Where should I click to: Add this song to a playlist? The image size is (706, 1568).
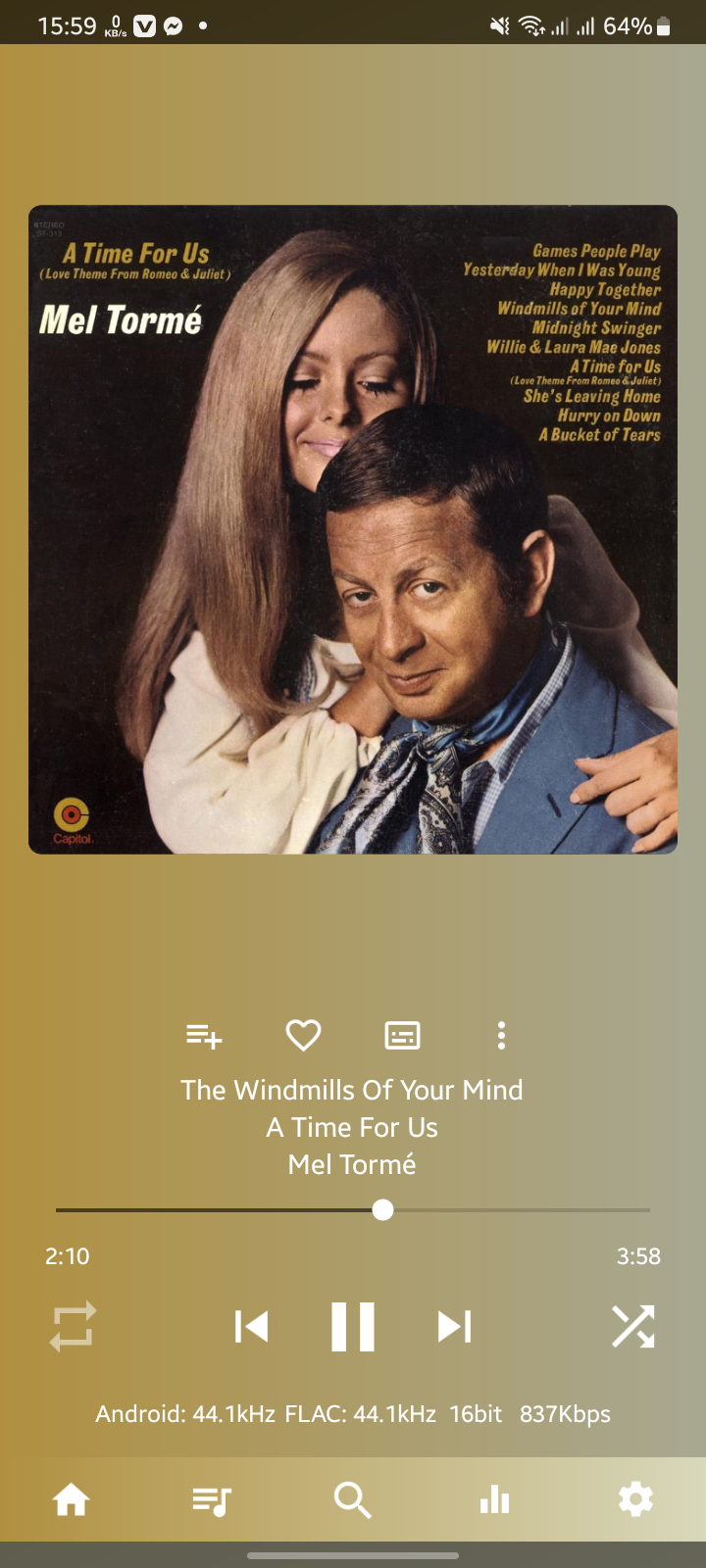(x=204, y=1035)
